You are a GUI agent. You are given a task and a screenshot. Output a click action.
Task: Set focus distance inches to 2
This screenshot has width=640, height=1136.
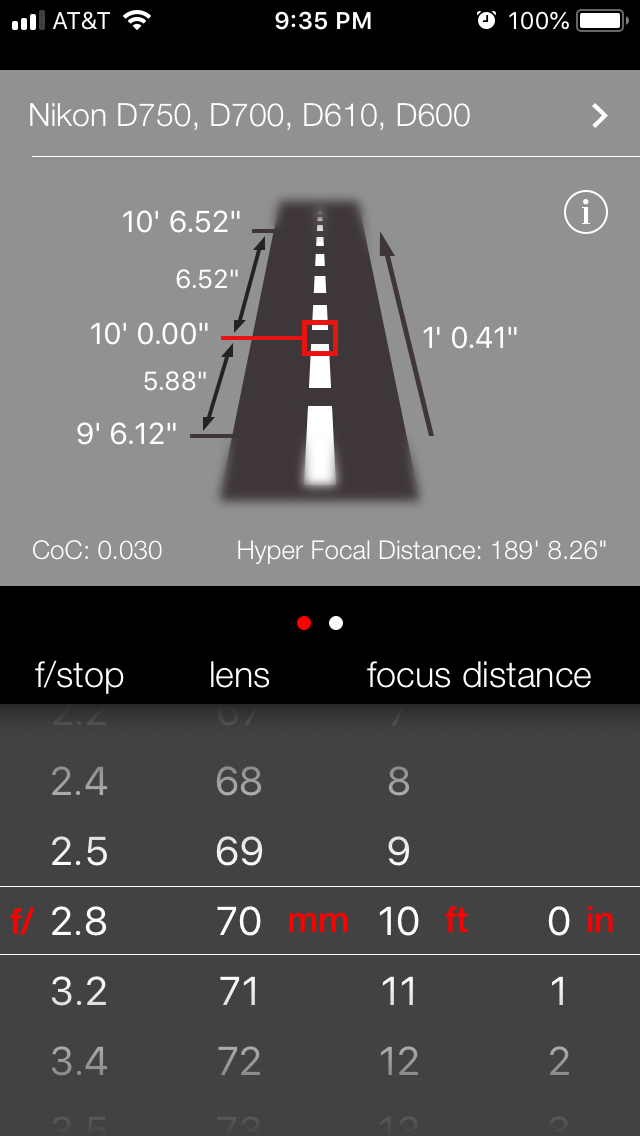coord(558,1061)
